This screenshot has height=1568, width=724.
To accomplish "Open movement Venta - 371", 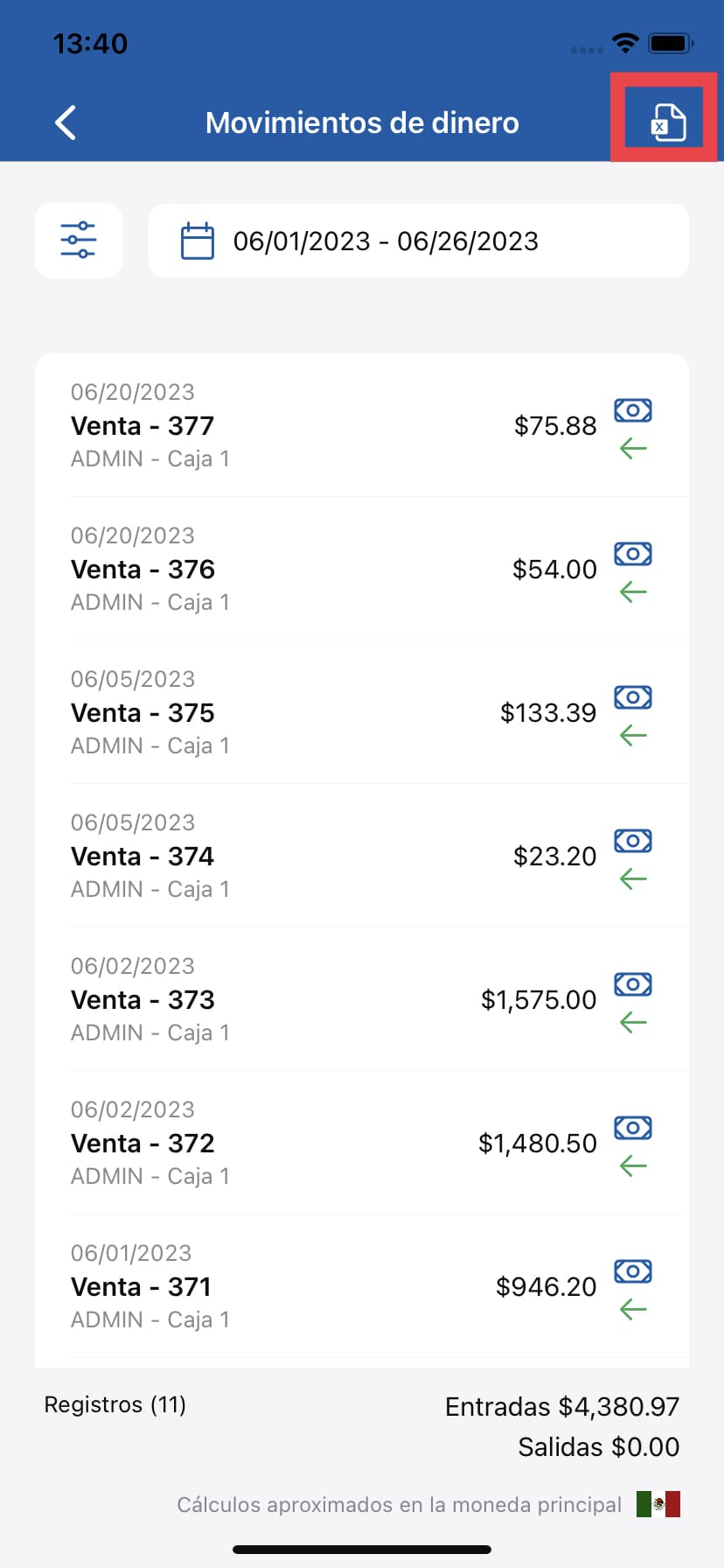I will click(x=362, y=1287).
